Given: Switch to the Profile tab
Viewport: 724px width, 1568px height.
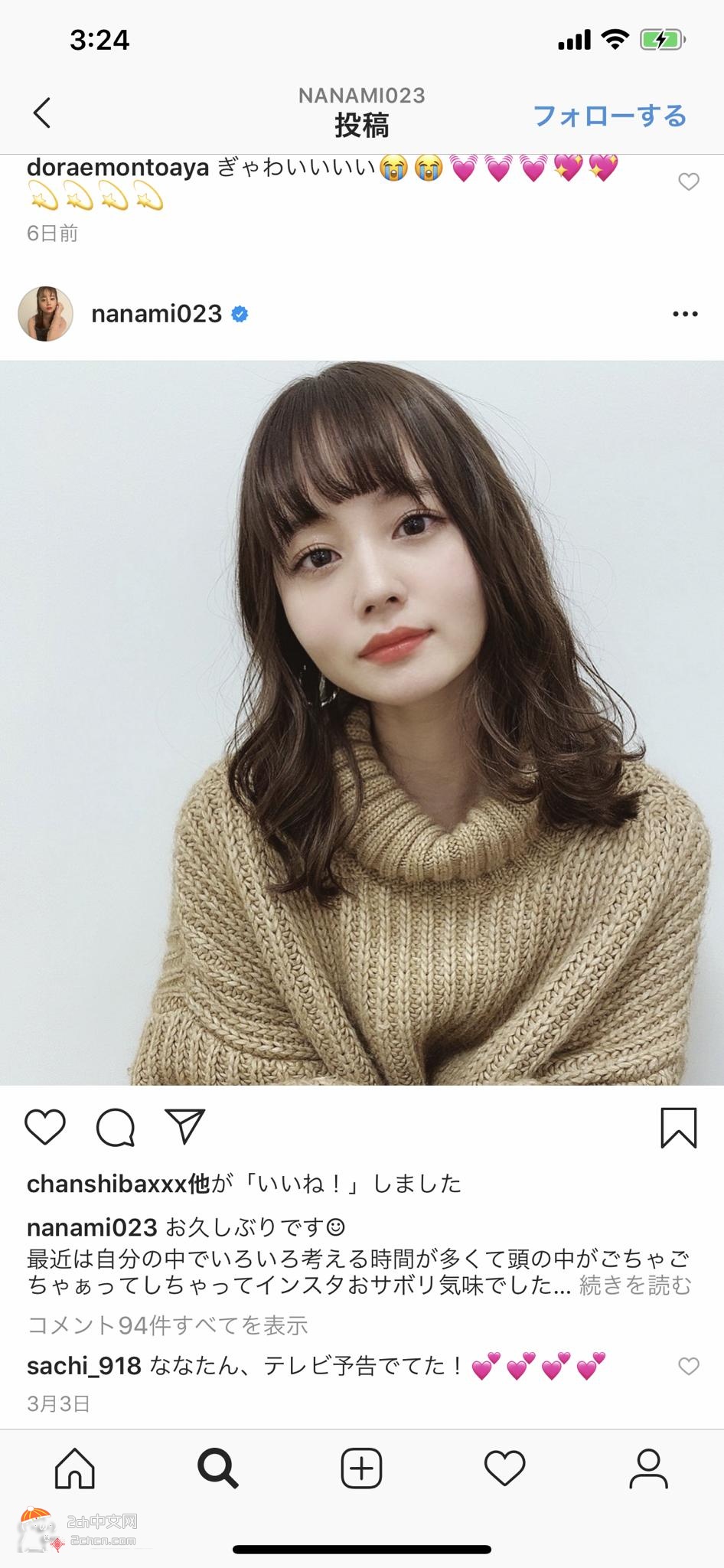Looking at the screenshot, I should 648,1468.
